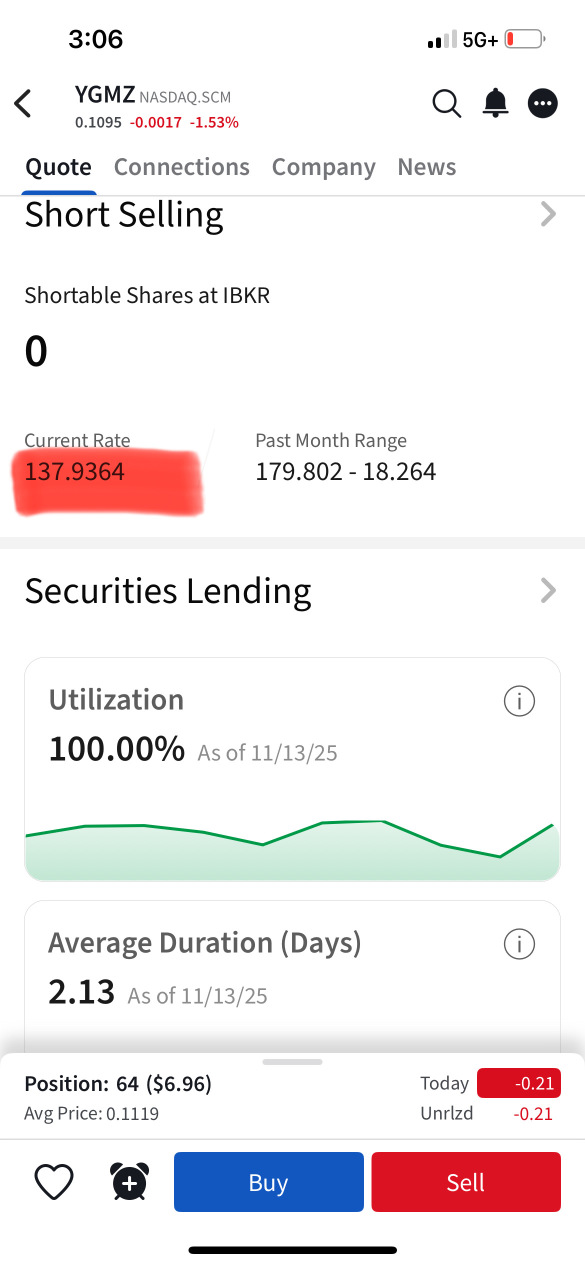The height and width of the screenshot is (1266, 585).
Task: Switch to the News tab
Action: point(427,167)
